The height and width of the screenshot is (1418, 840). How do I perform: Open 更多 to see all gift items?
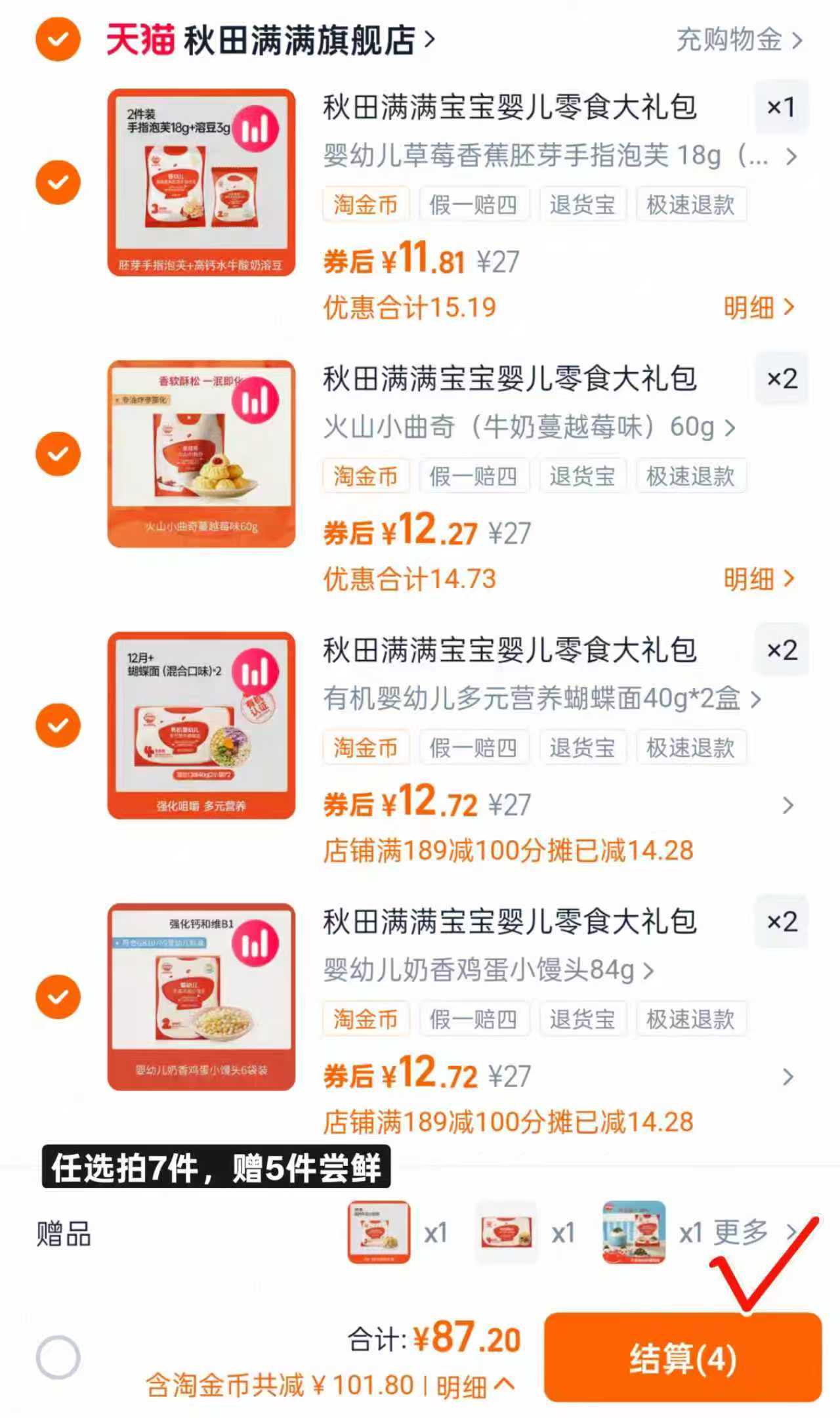738,1232
